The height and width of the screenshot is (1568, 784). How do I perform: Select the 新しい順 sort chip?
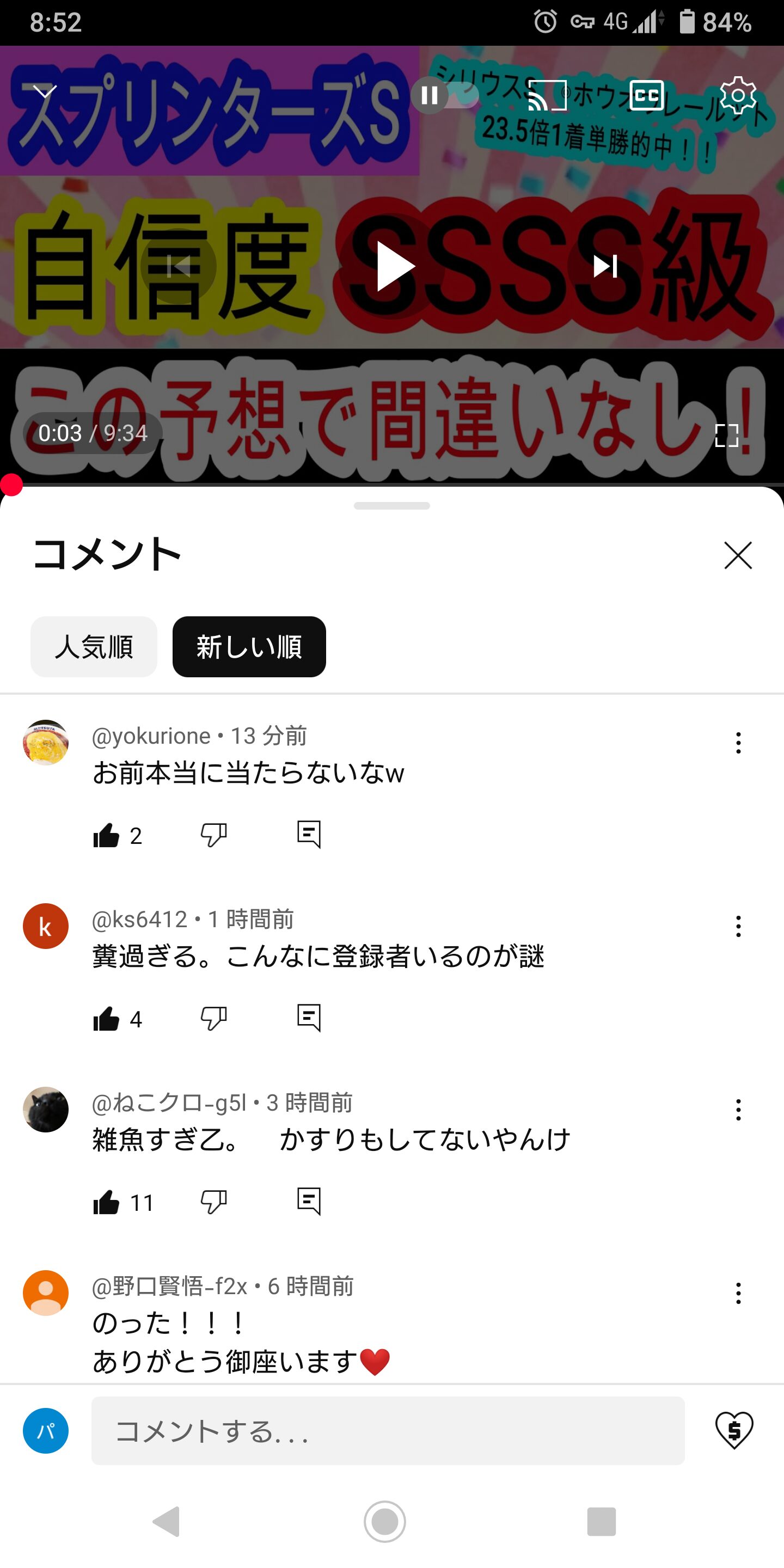tap(249, 646)
